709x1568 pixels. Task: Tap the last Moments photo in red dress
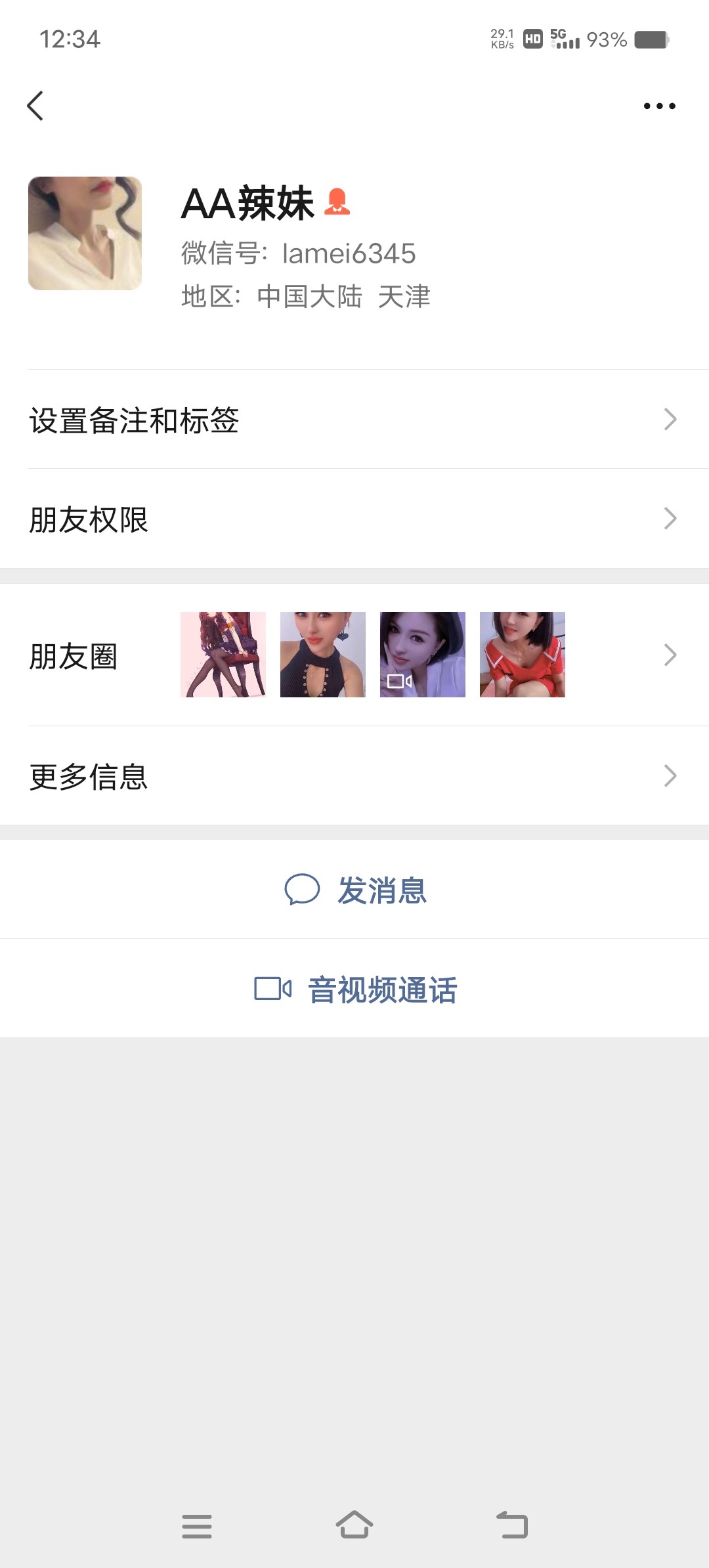pos(522,654)
